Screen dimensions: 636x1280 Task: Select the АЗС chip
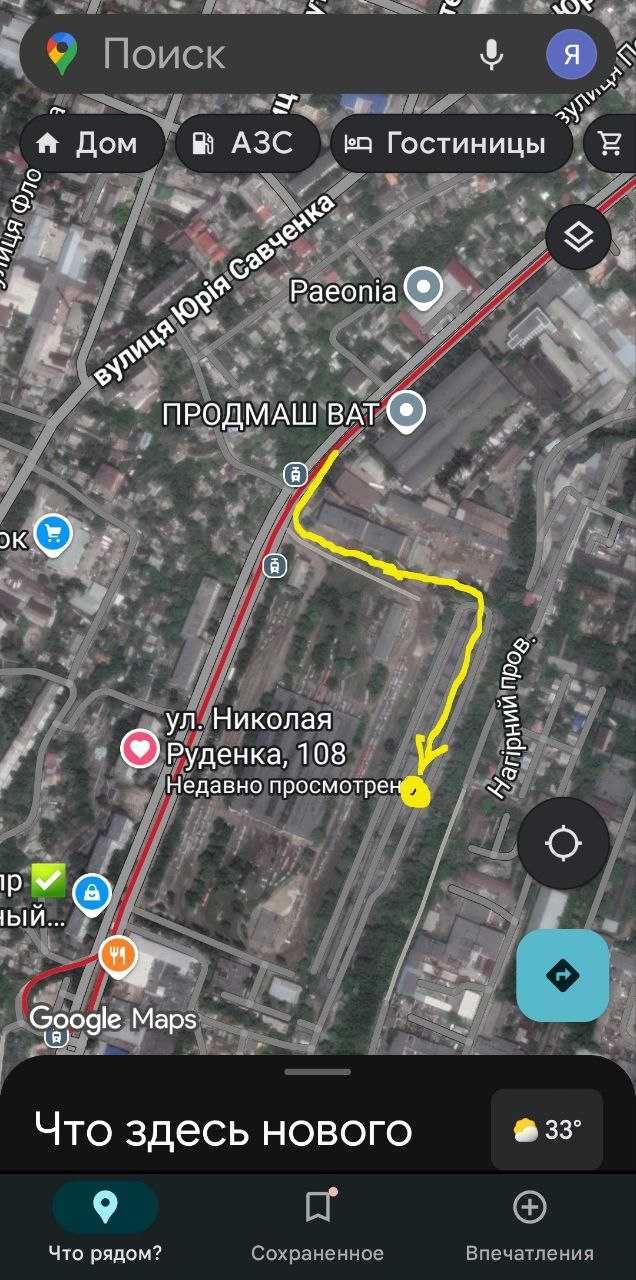[245, 143]
